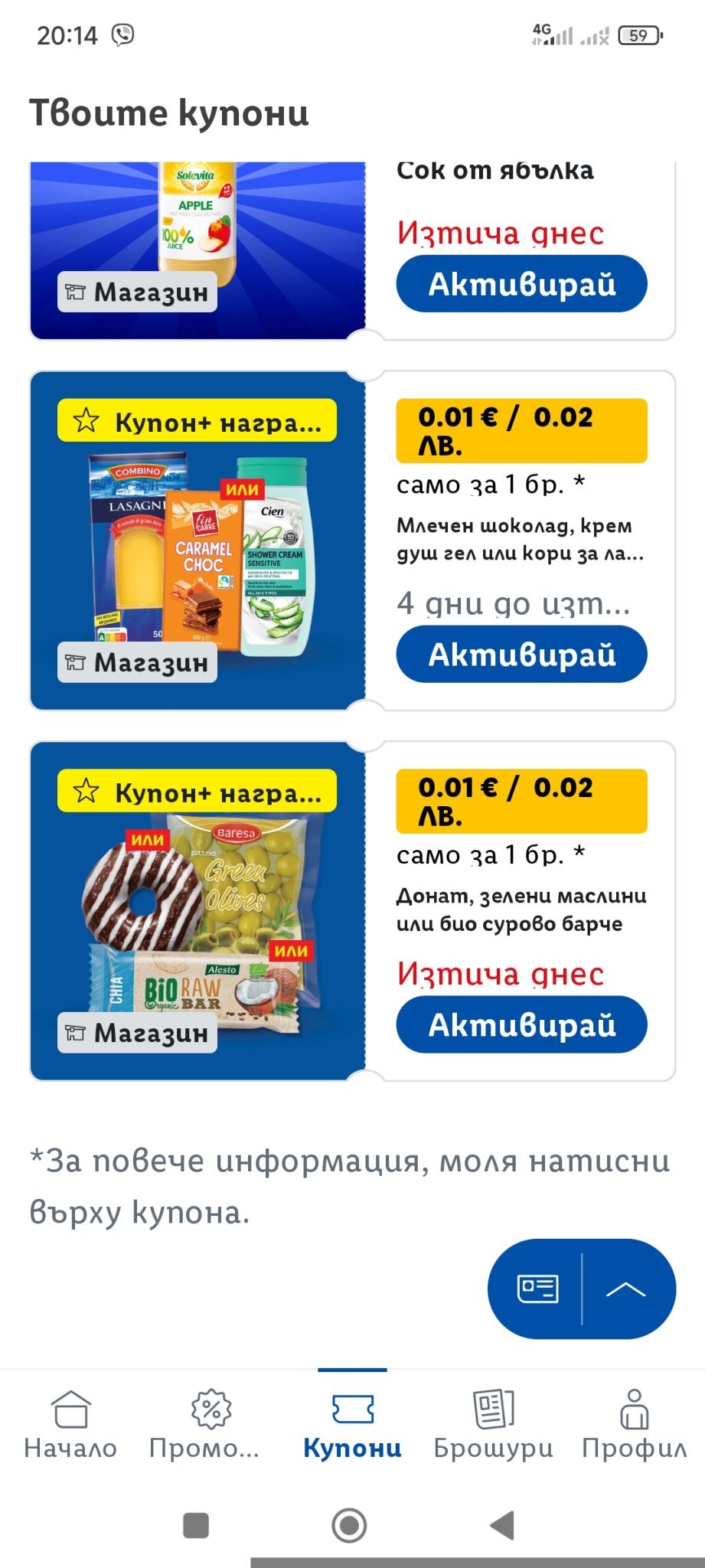Activate the chocolate, shower gel or lasagna coupon

[x=521, y=655]
